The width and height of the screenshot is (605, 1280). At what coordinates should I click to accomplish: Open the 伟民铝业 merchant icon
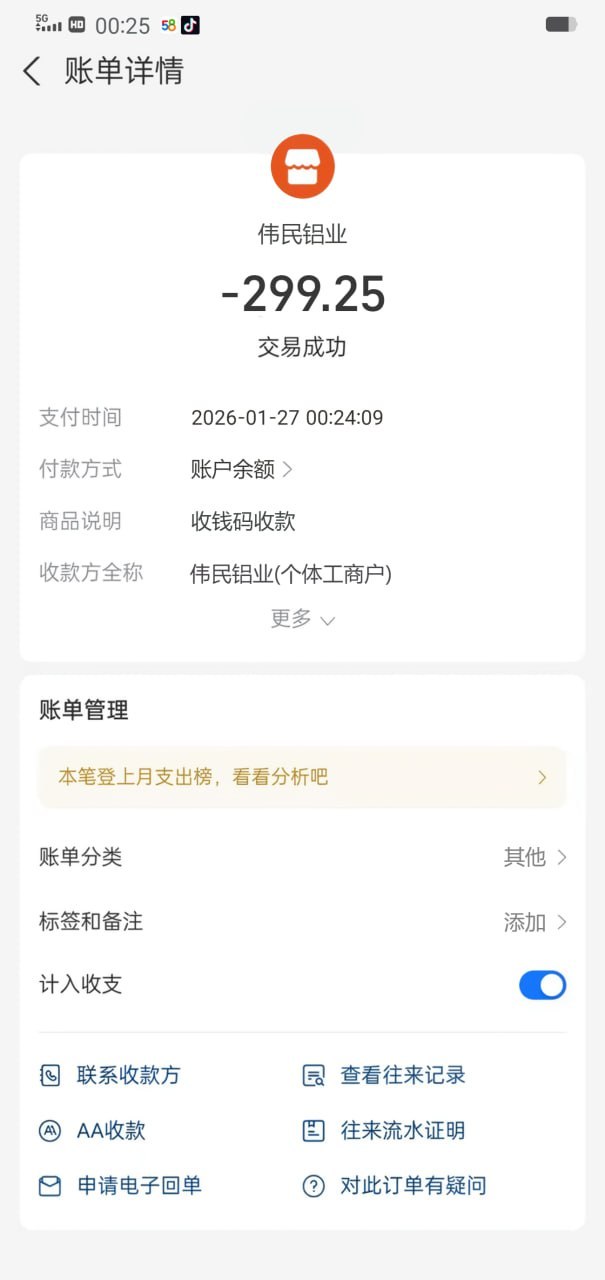coord(302,166)
